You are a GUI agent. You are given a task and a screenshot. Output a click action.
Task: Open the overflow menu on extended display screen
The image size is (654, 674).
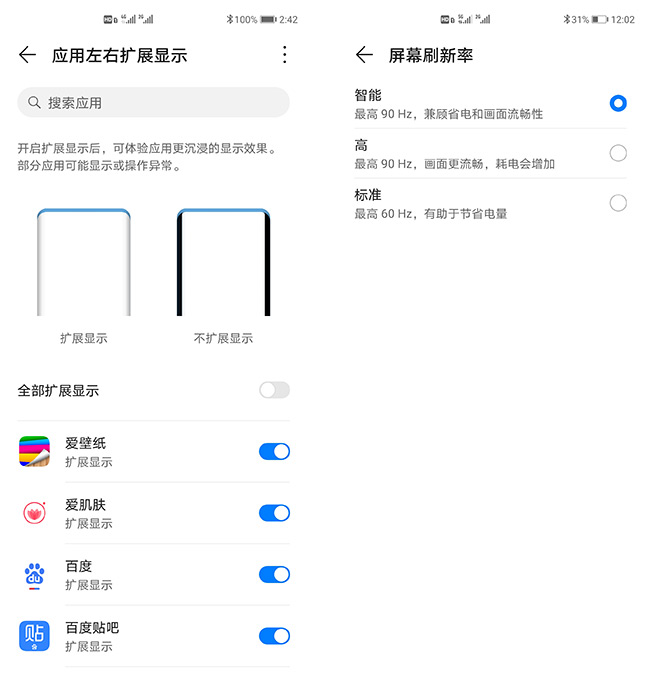pyautogui.click(x=284, y=55)
